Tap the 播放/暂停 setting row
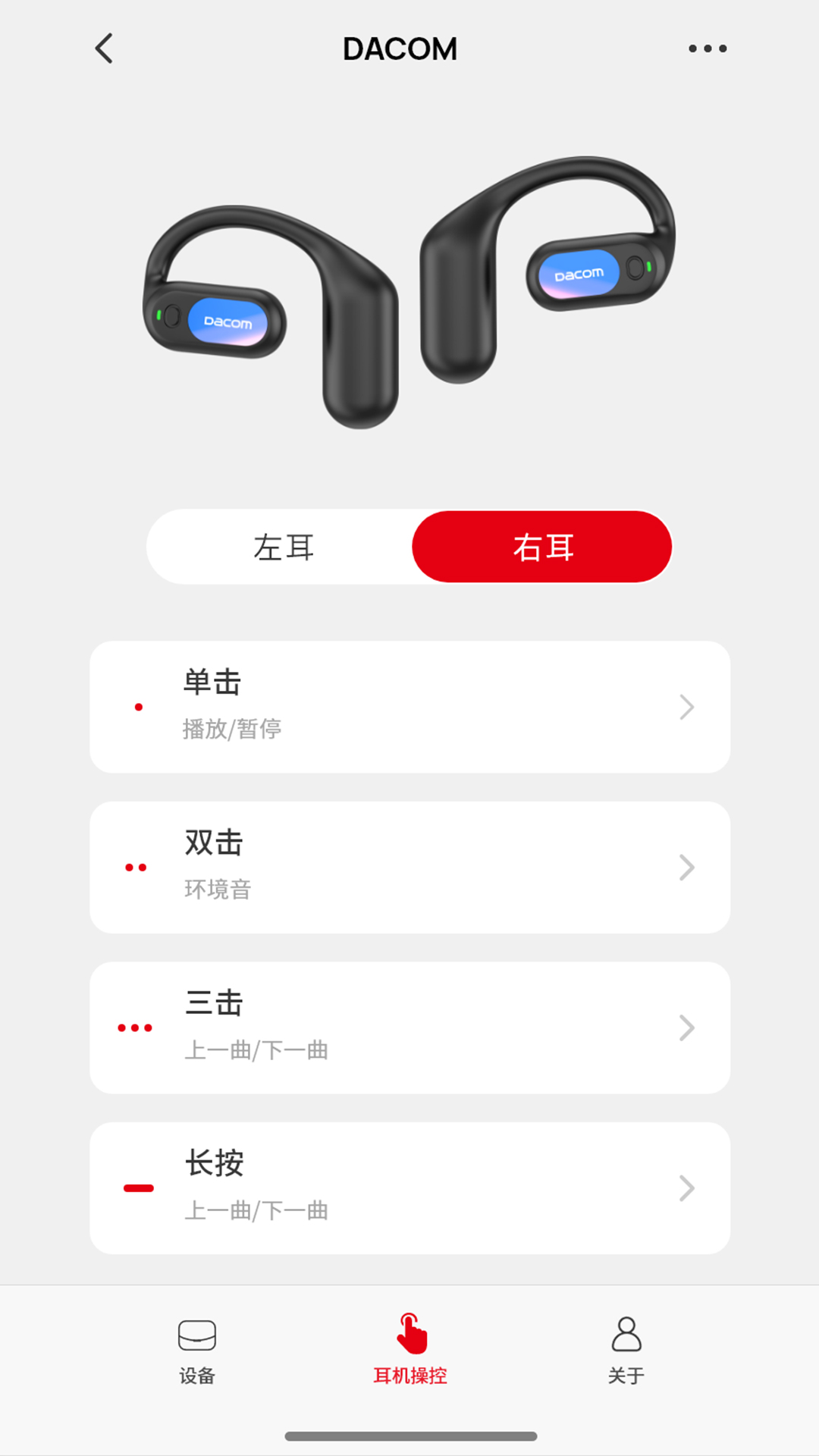Viewport: 819px width, 1456px height. (409, 707)
